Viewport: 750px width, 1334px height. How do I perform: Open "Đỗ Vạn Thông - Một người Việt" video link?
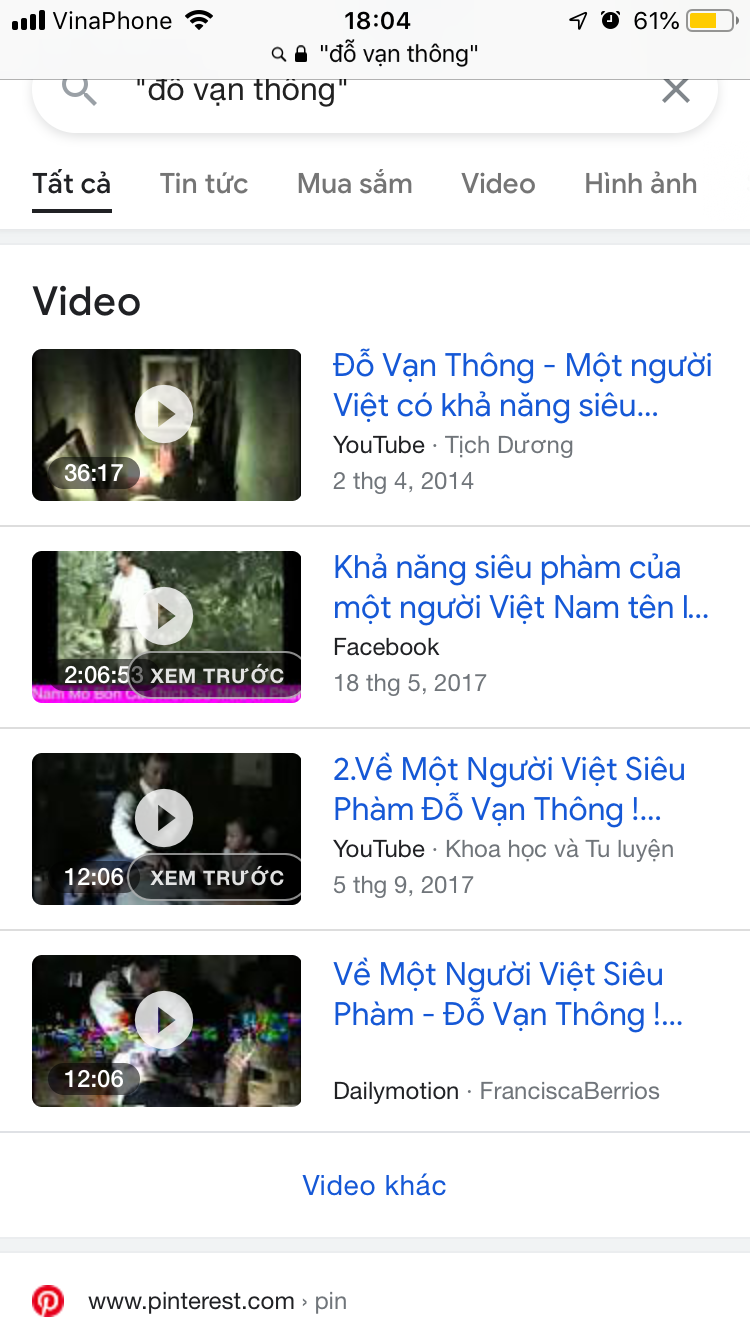(x=522, y=386)
